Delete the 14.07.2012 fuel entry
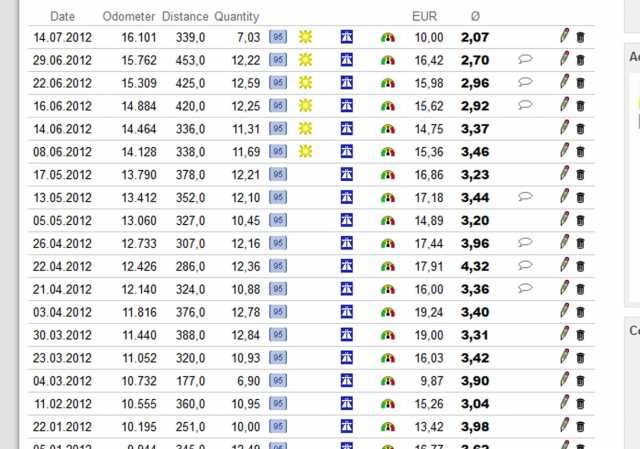The width and height of the screenshot is (640, 449). pyautogui.click(x=580, y=37)
